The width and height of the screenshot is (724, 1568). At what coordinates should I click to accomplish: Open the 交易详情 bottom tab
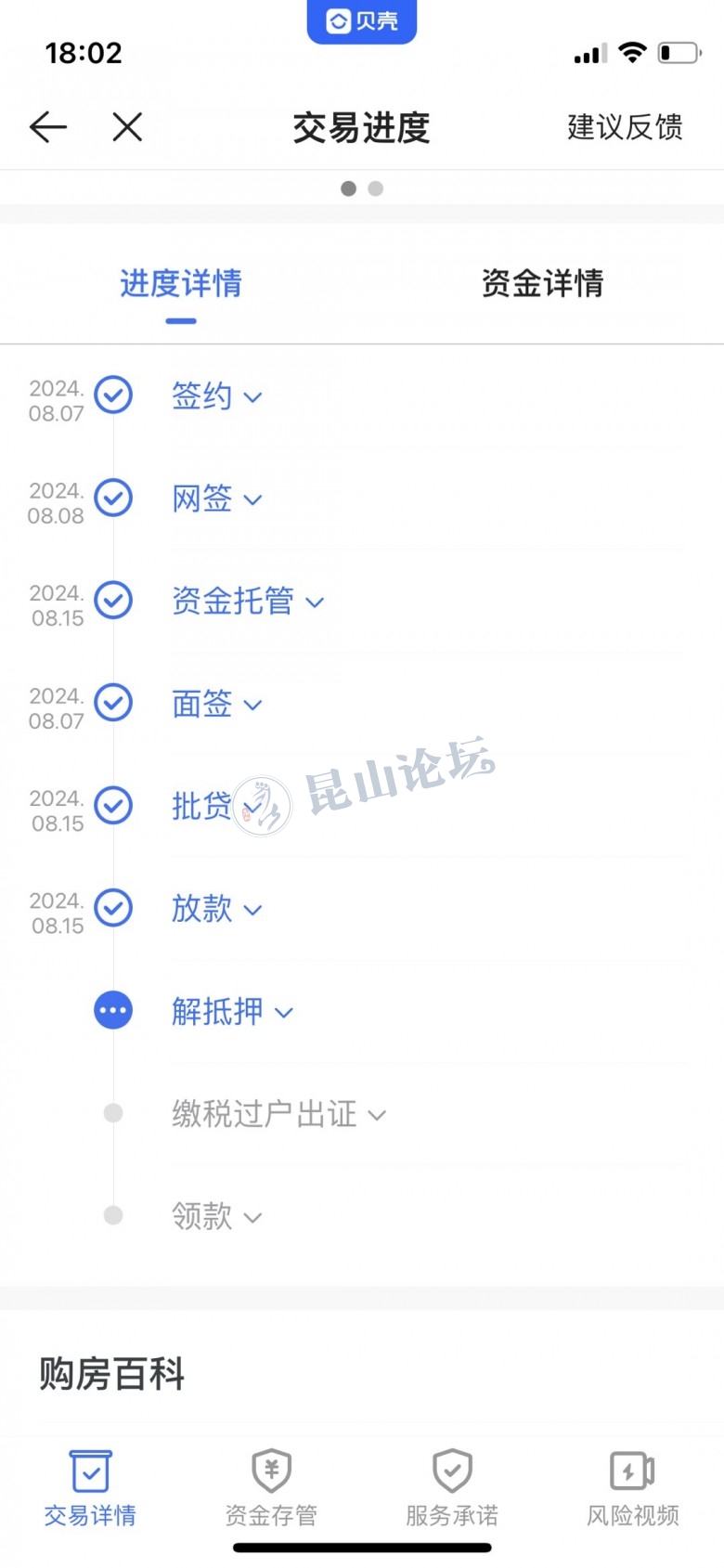90,1488
